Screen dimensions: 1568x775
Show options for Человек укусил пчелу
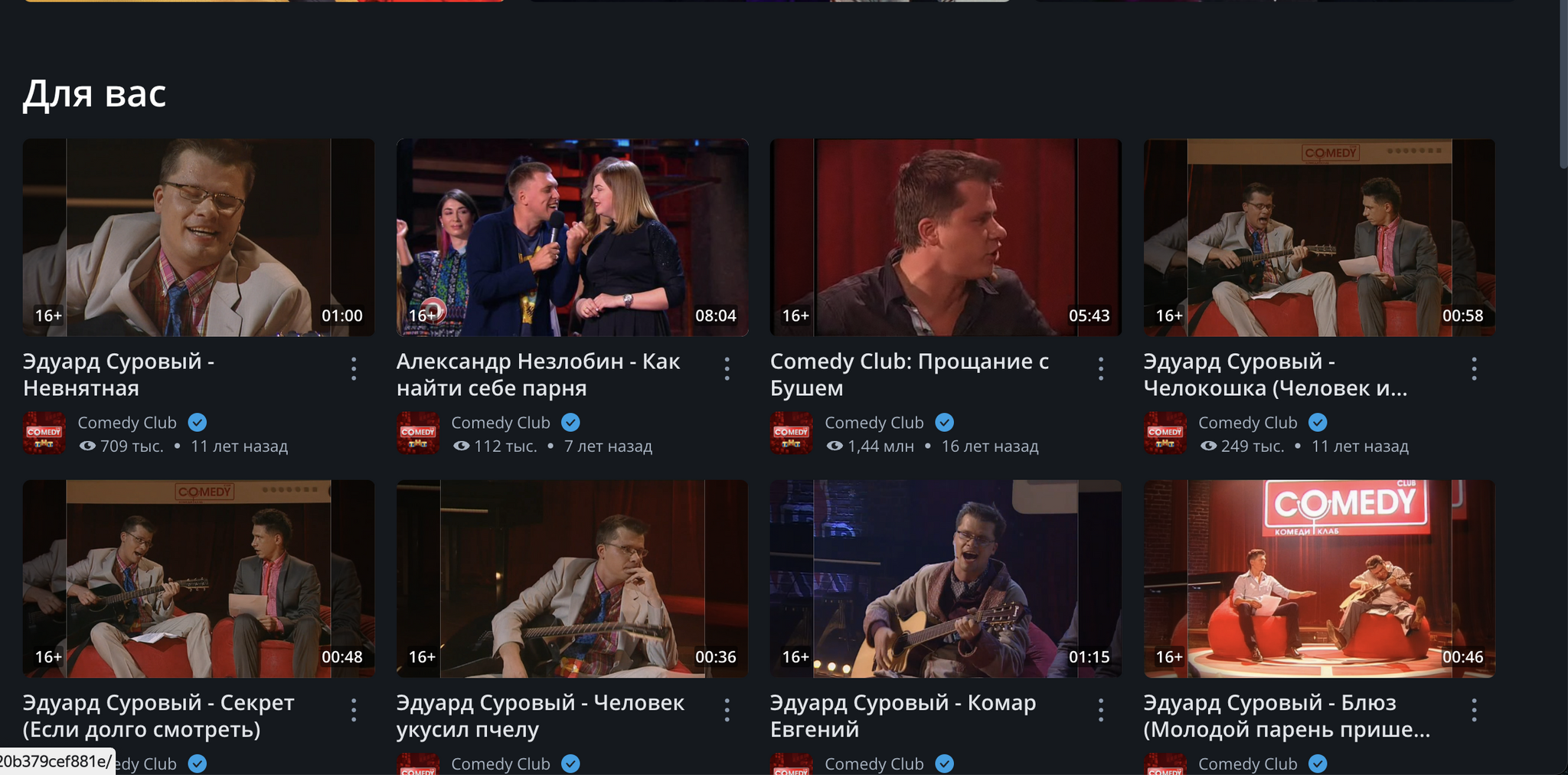727,711
